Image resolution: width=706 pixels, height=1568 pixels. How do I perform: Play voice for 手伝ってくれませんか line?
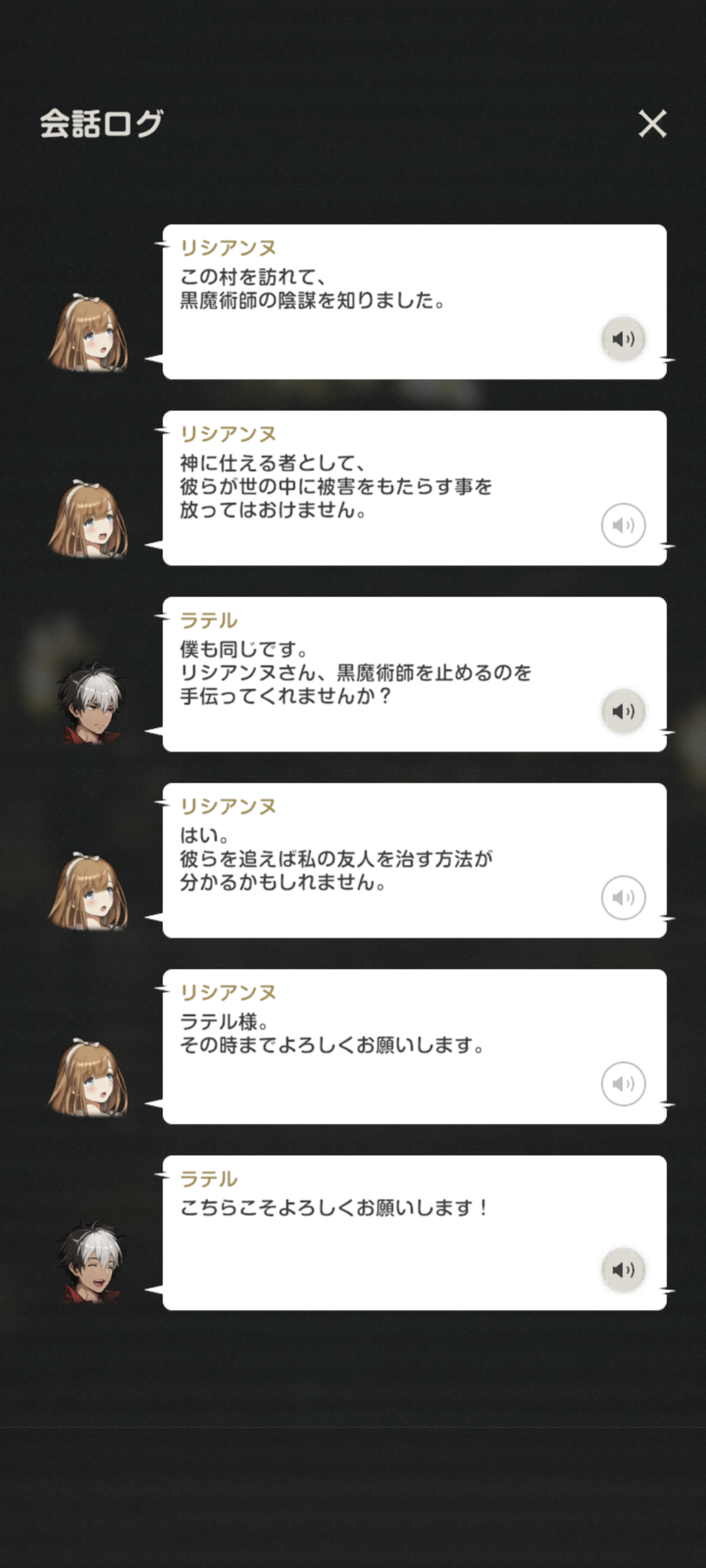[623, 711]
